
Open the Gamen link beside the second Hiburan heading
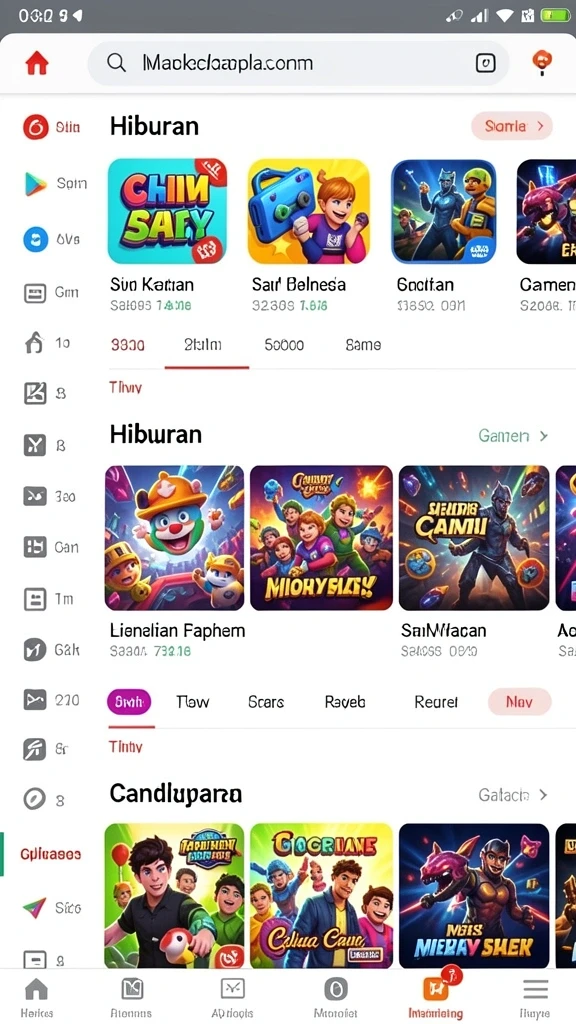click(513, 436)
